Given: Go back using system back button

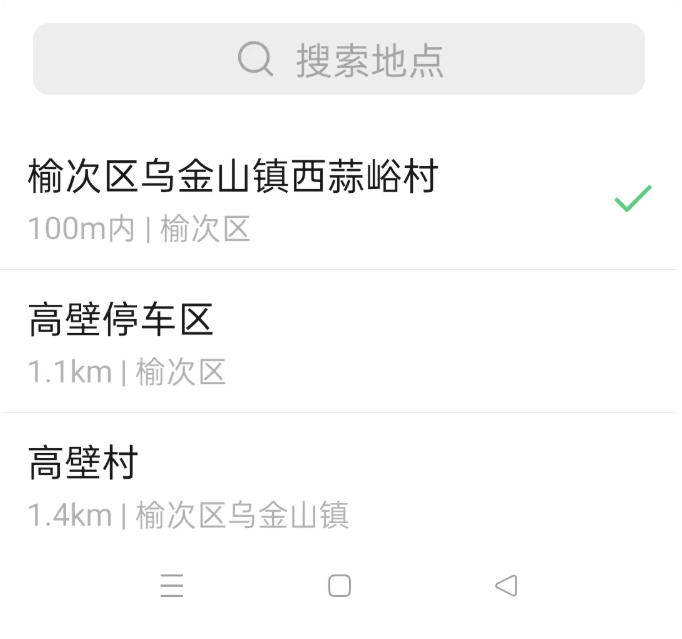Looking at the screenshot, I should tap(506, 586).
